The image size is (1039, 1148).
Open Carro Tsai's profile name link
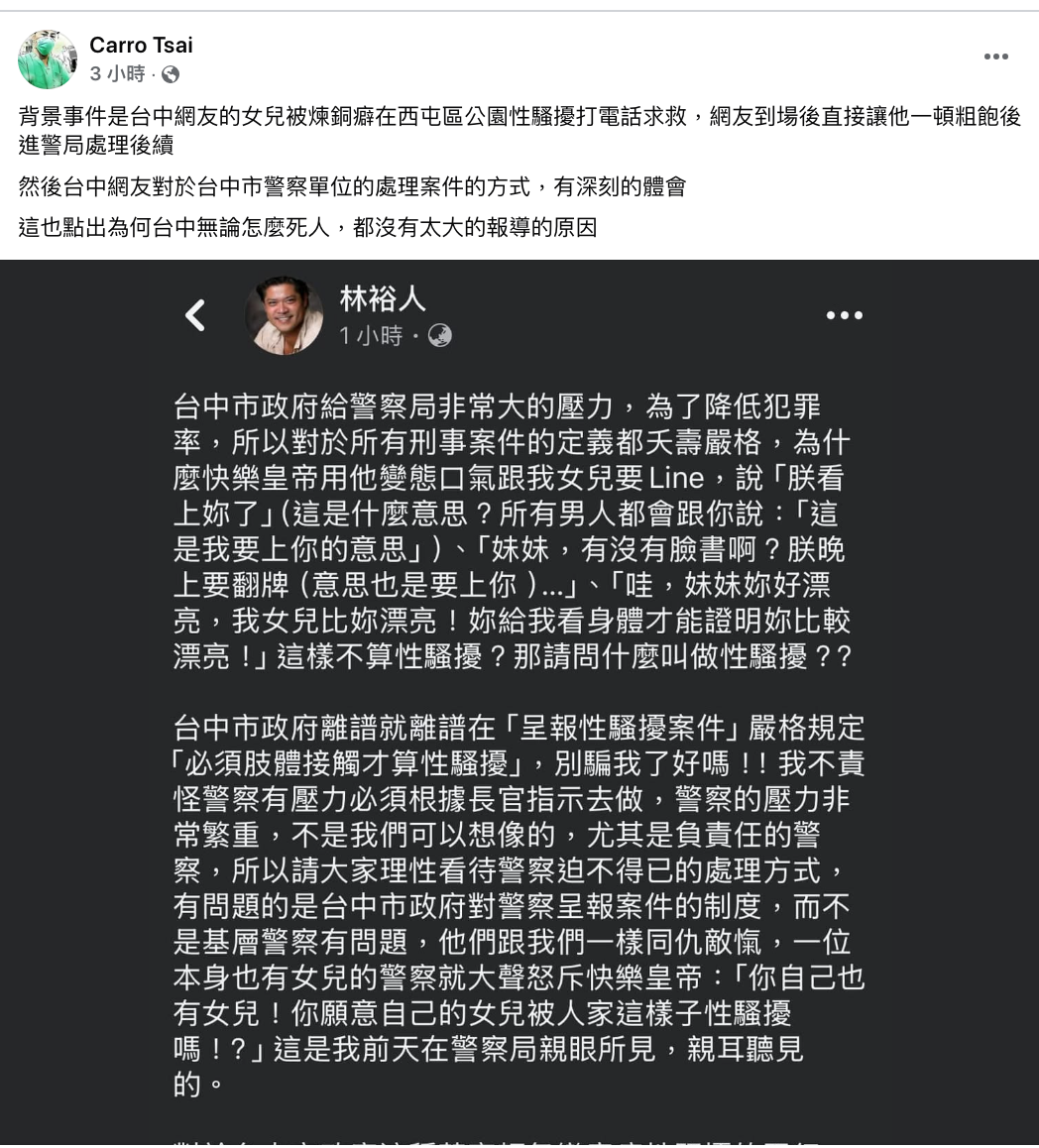coord(141,45)
